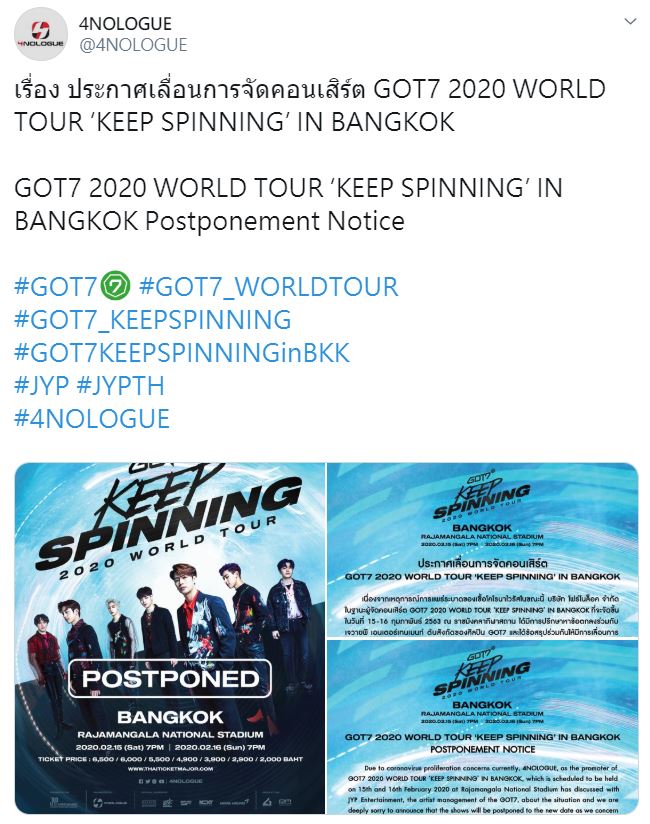Open the Thai postponement announcement image
The height and width of the screenshot is (824, 650).
click(483, 549)
